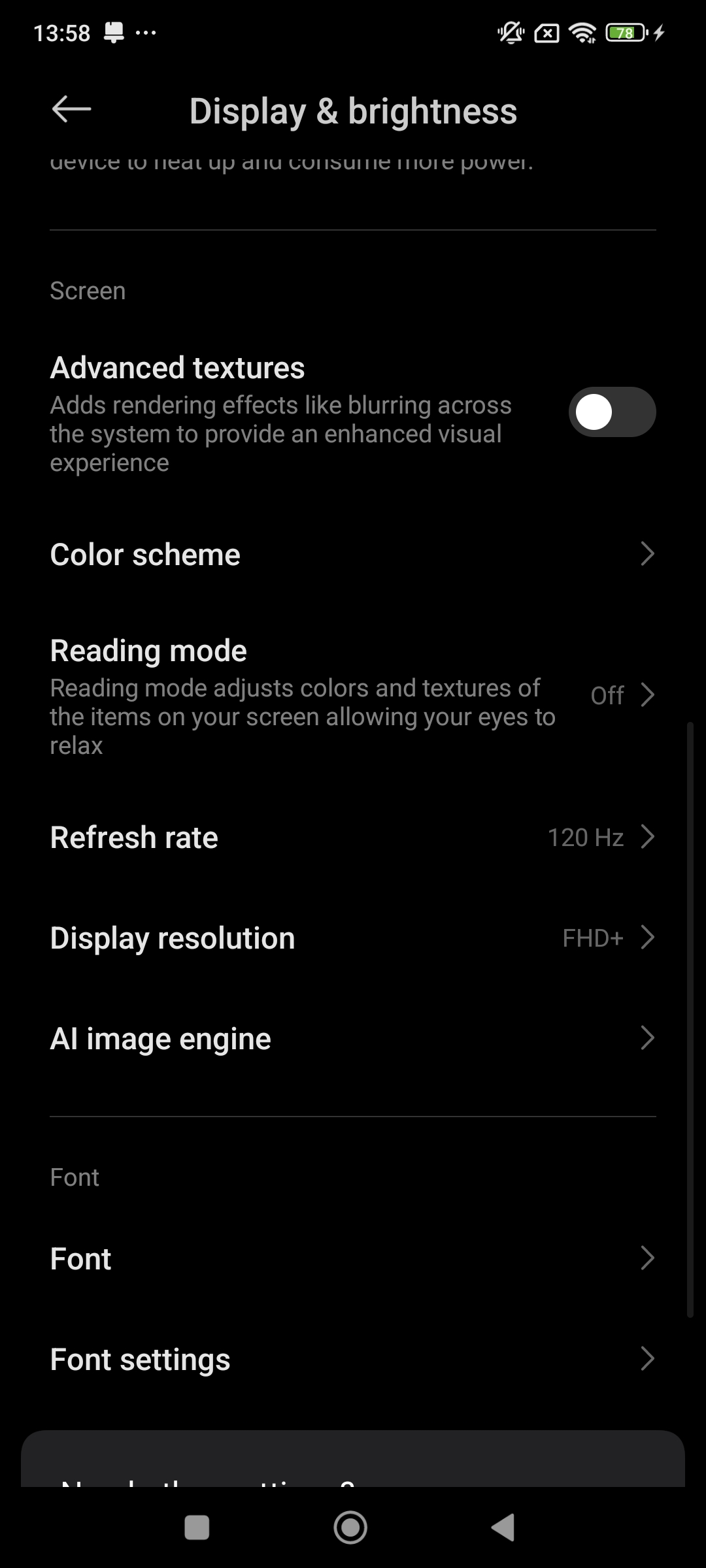Viewport: 706px width, 1568px height.
Task: Tap the system home button
Action: 350,1527
